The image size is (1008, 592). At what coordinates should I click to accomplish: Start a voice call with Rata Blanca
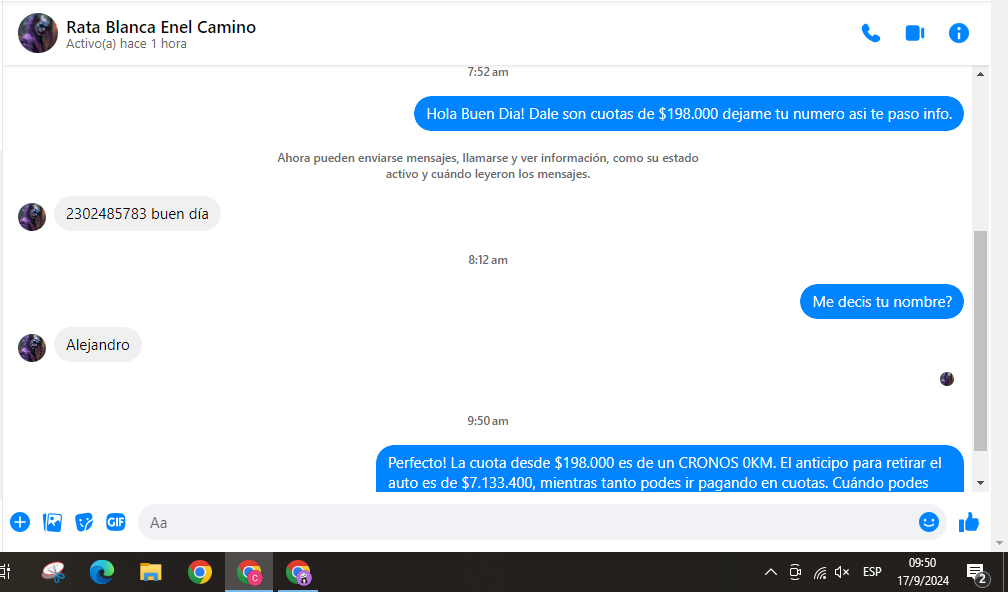point(870,33)
